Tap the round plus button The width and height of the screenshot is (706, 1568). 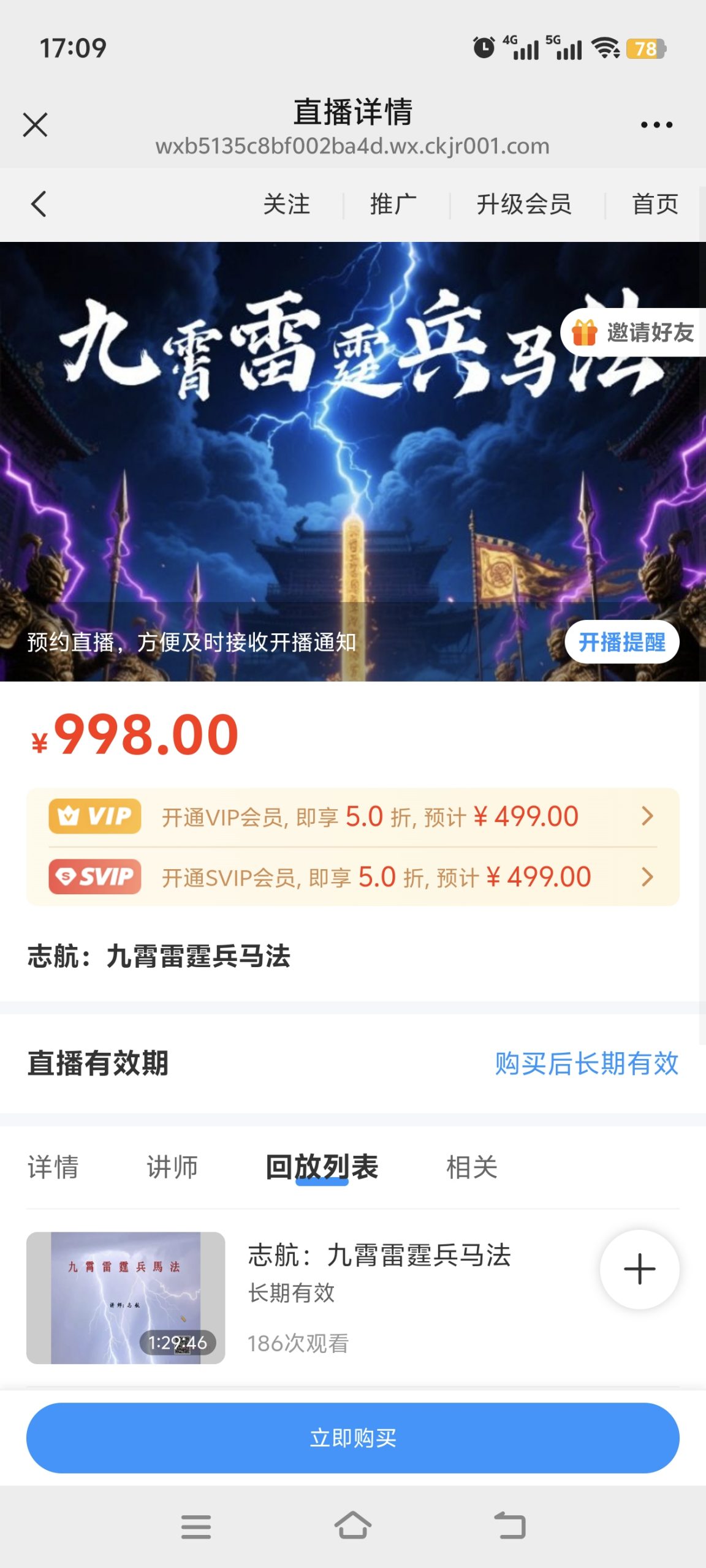(x=639, y=1269)
